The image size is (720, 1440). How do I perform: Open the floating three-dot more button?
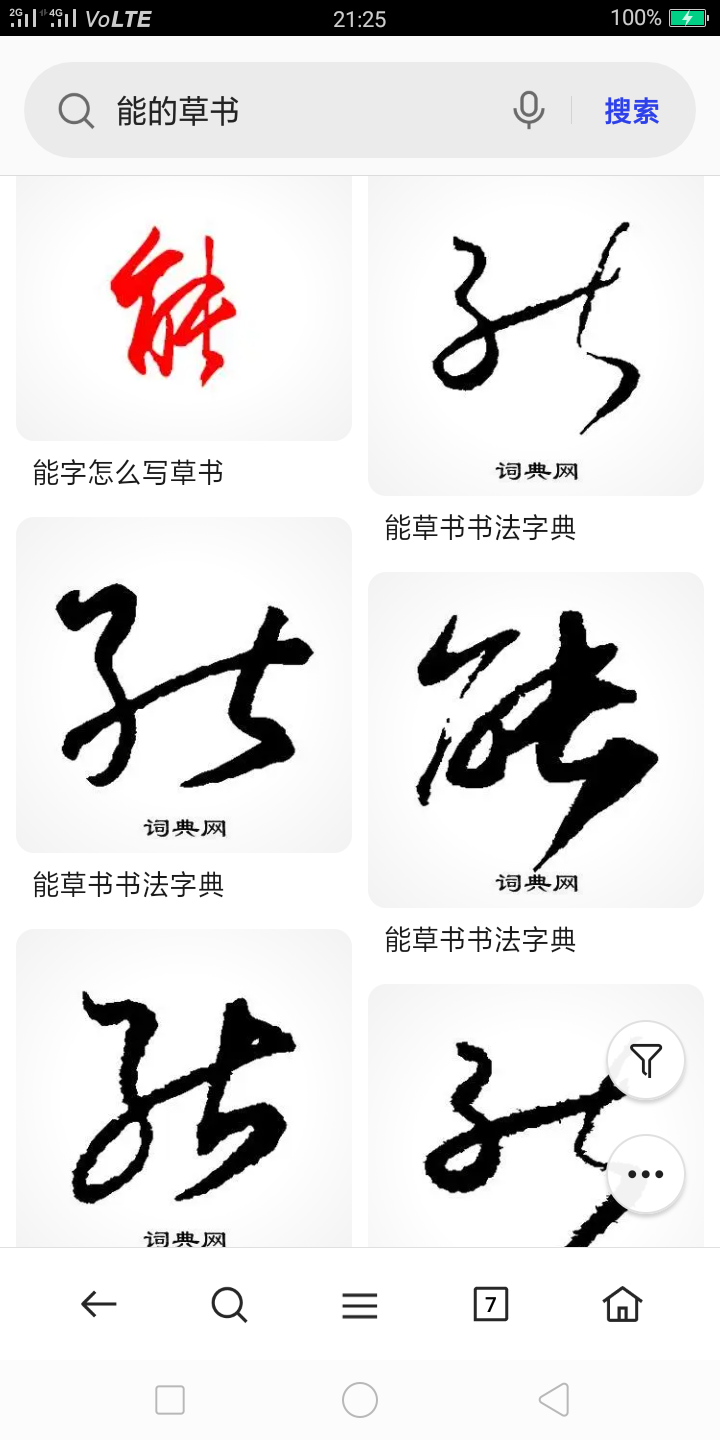(x=646, y=1174)
